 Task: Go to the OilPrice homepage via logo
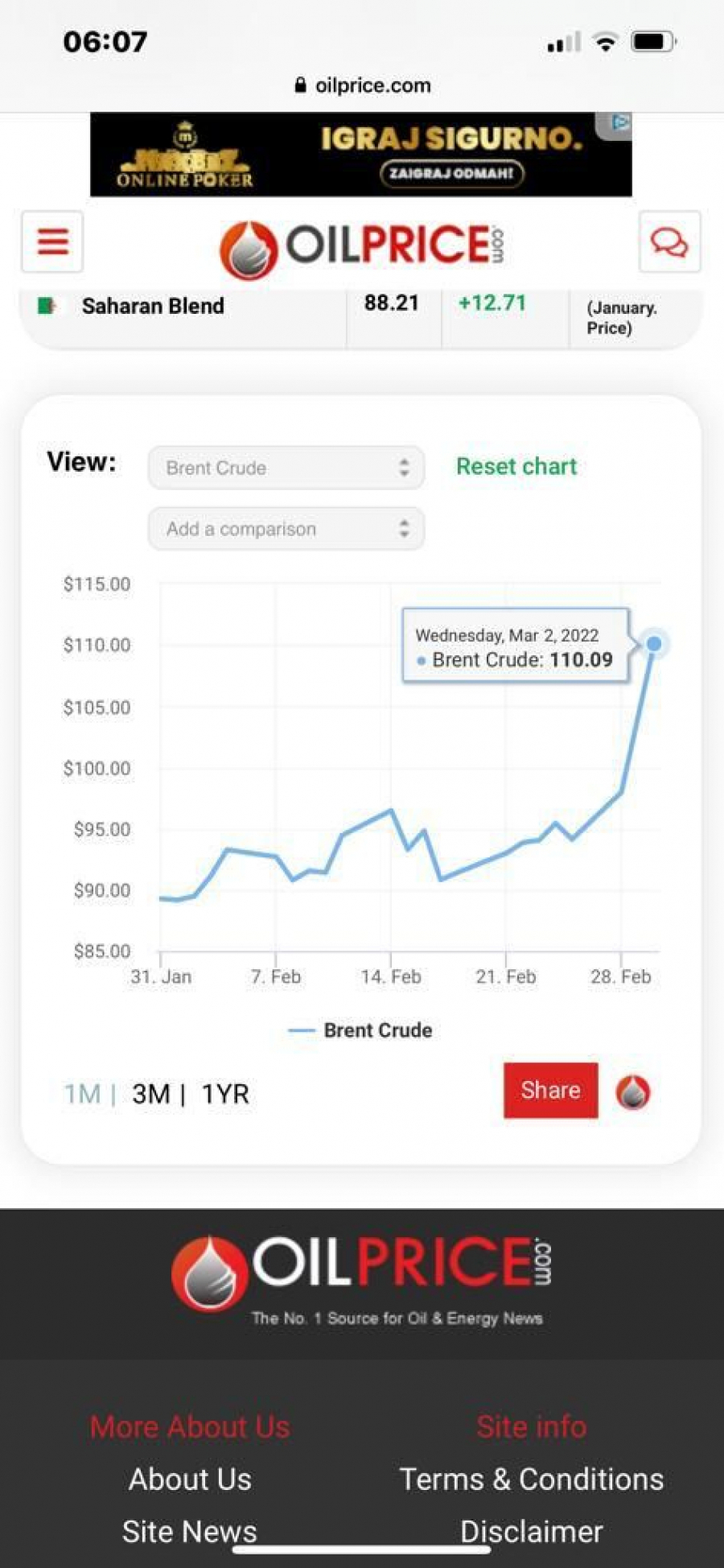click(x=362, y=246)
